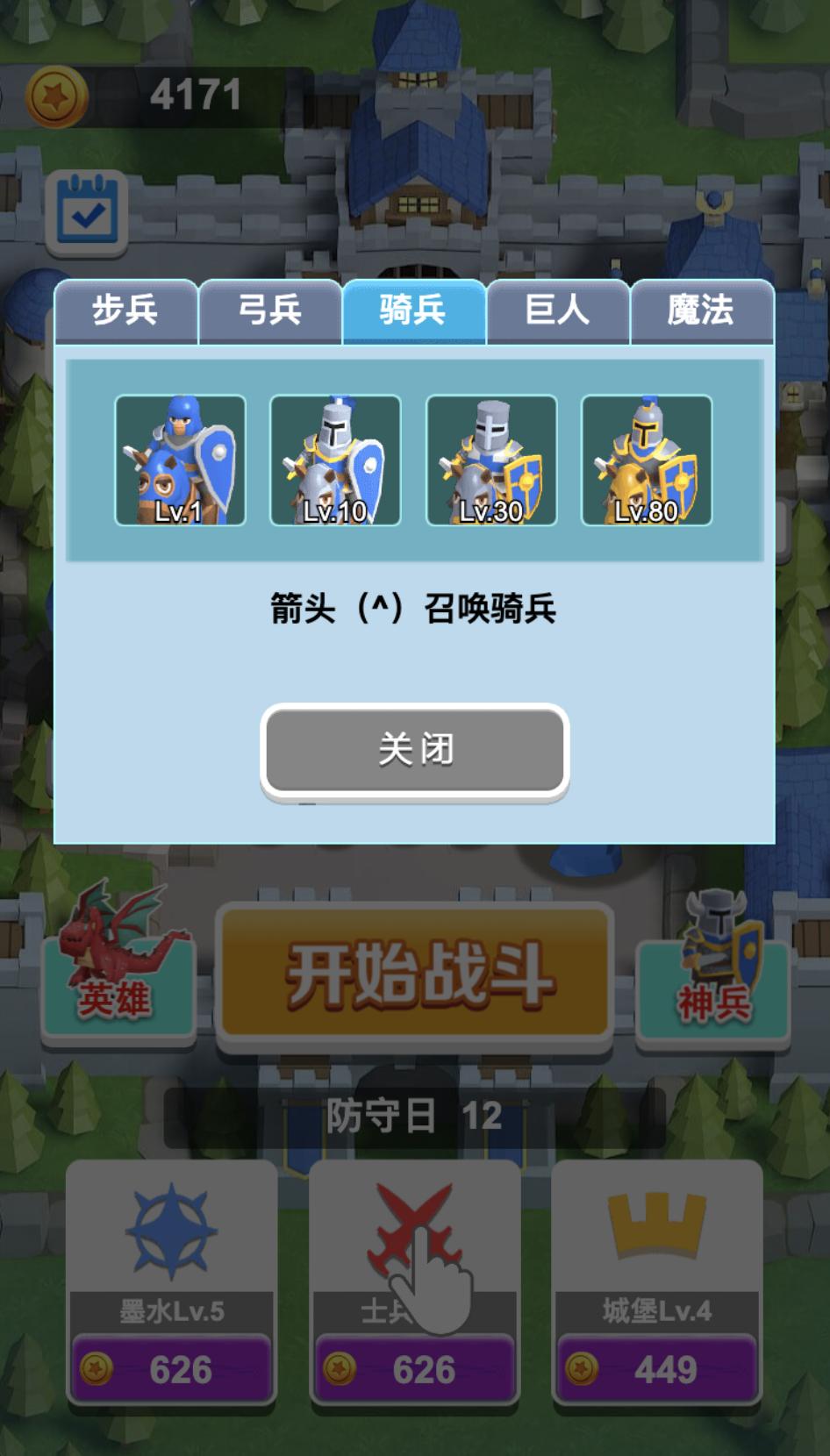Open the 英雄 hero menu

(118, 969)
